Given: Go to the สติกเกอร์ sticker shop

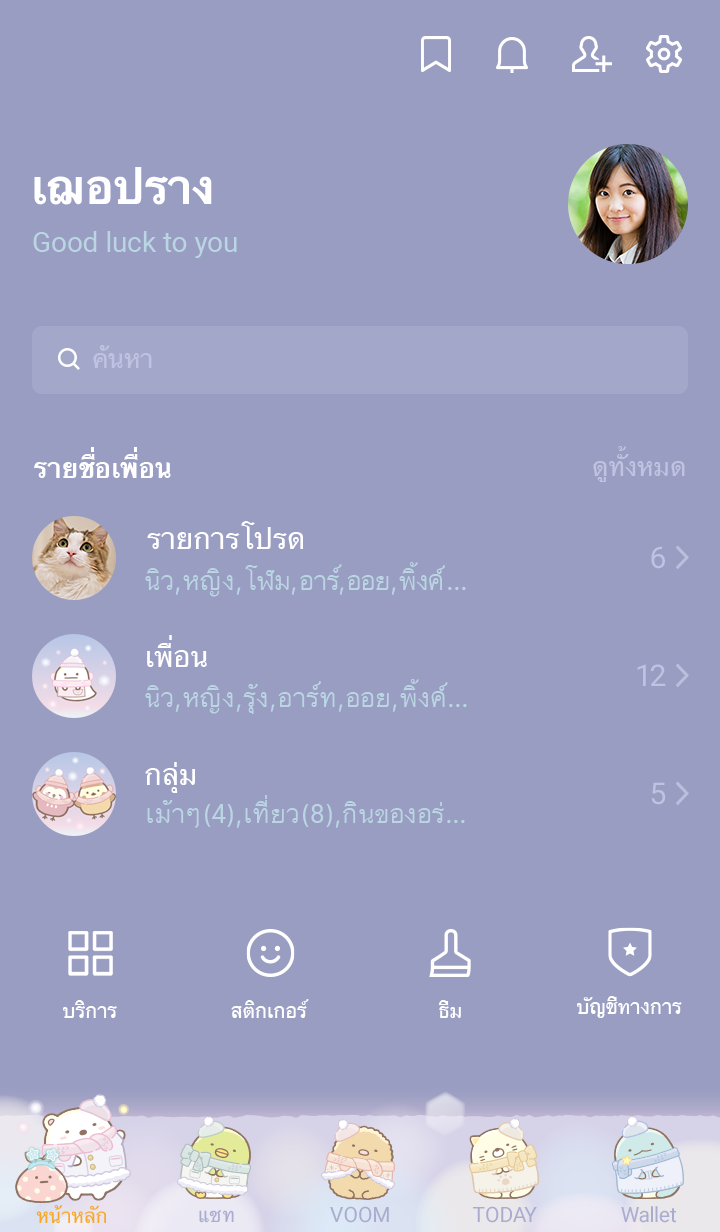Looking at the screenshot, I should pos(270,972).
